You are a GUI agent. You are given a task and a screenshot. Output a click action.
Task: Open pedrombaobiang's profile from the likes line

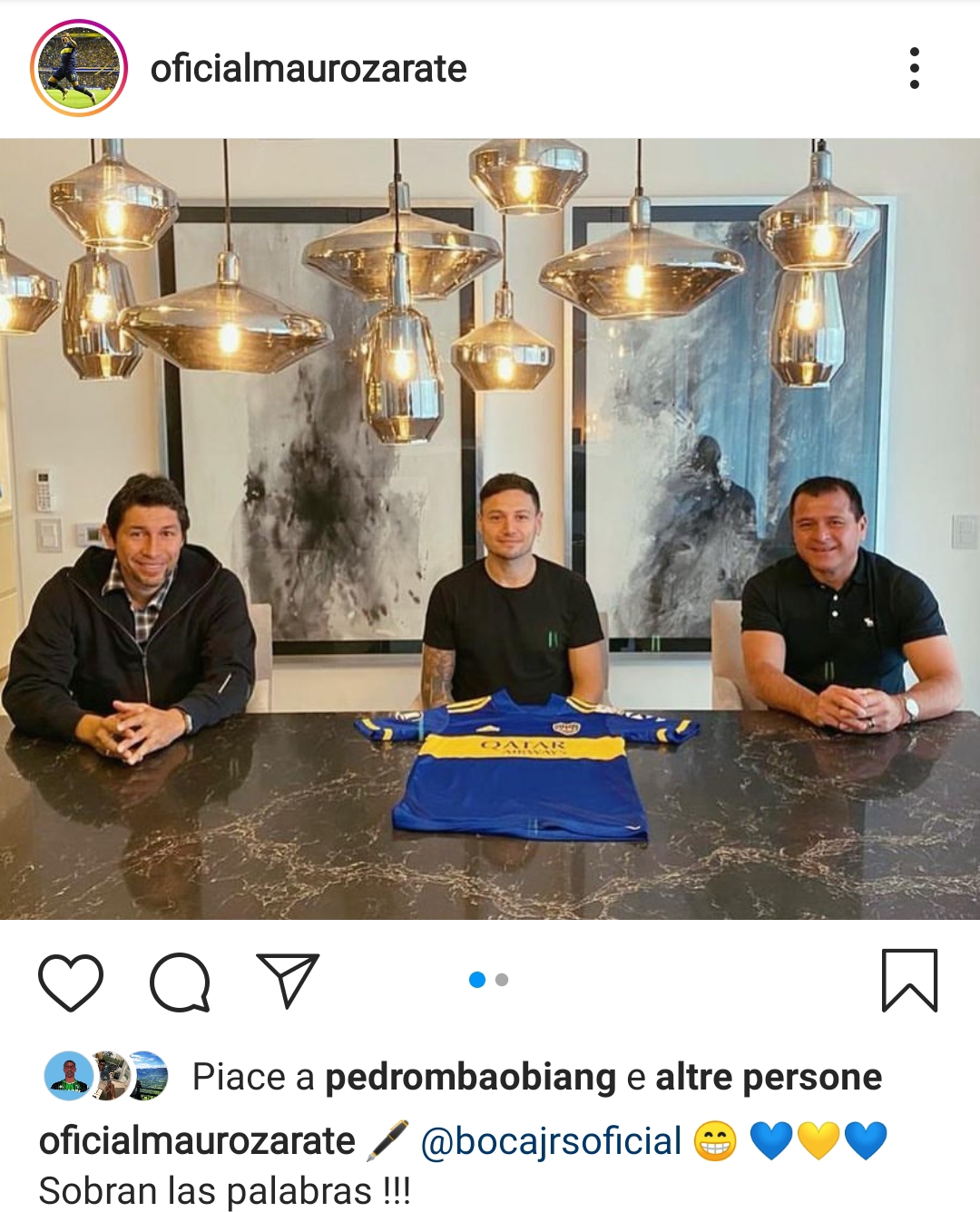[470, 1078]
